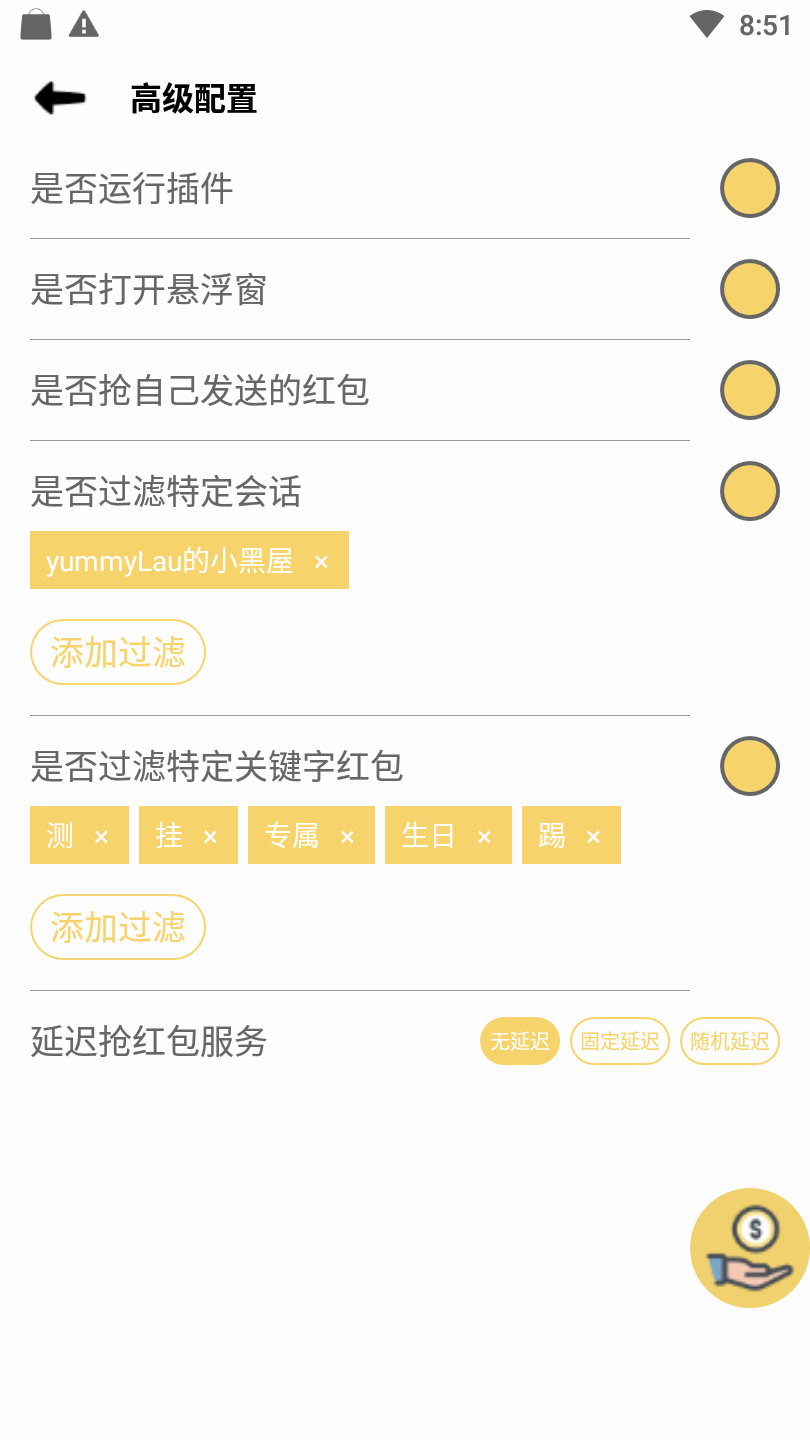810x1440 pixels.
Task: Toggle 是否过滤特定关键字红包 switch
Action: point(749,766)
